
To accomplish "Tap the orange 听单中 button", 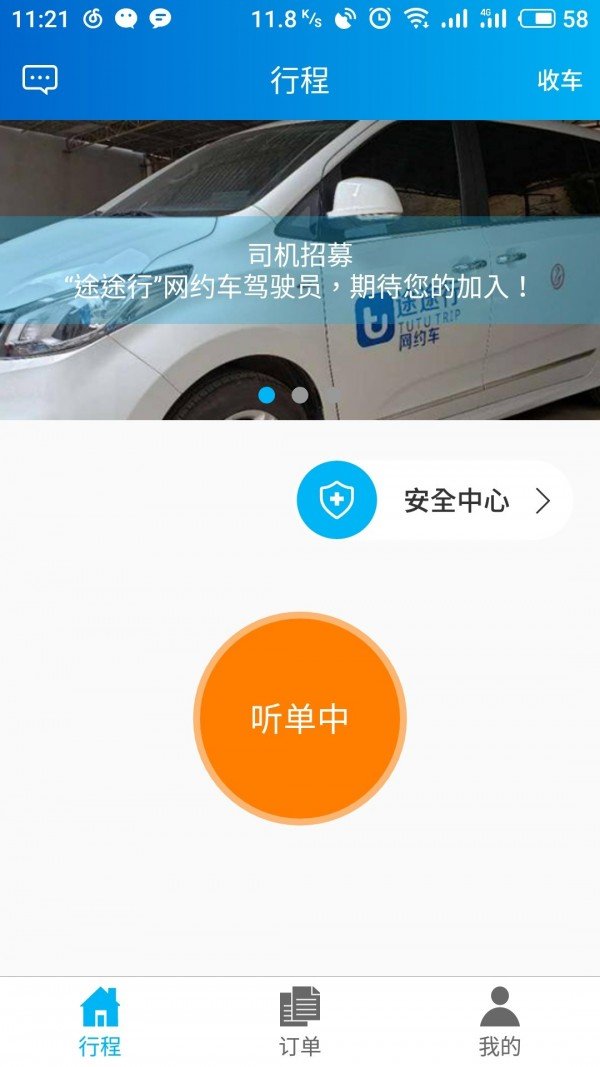I will (x=300, y=718).
